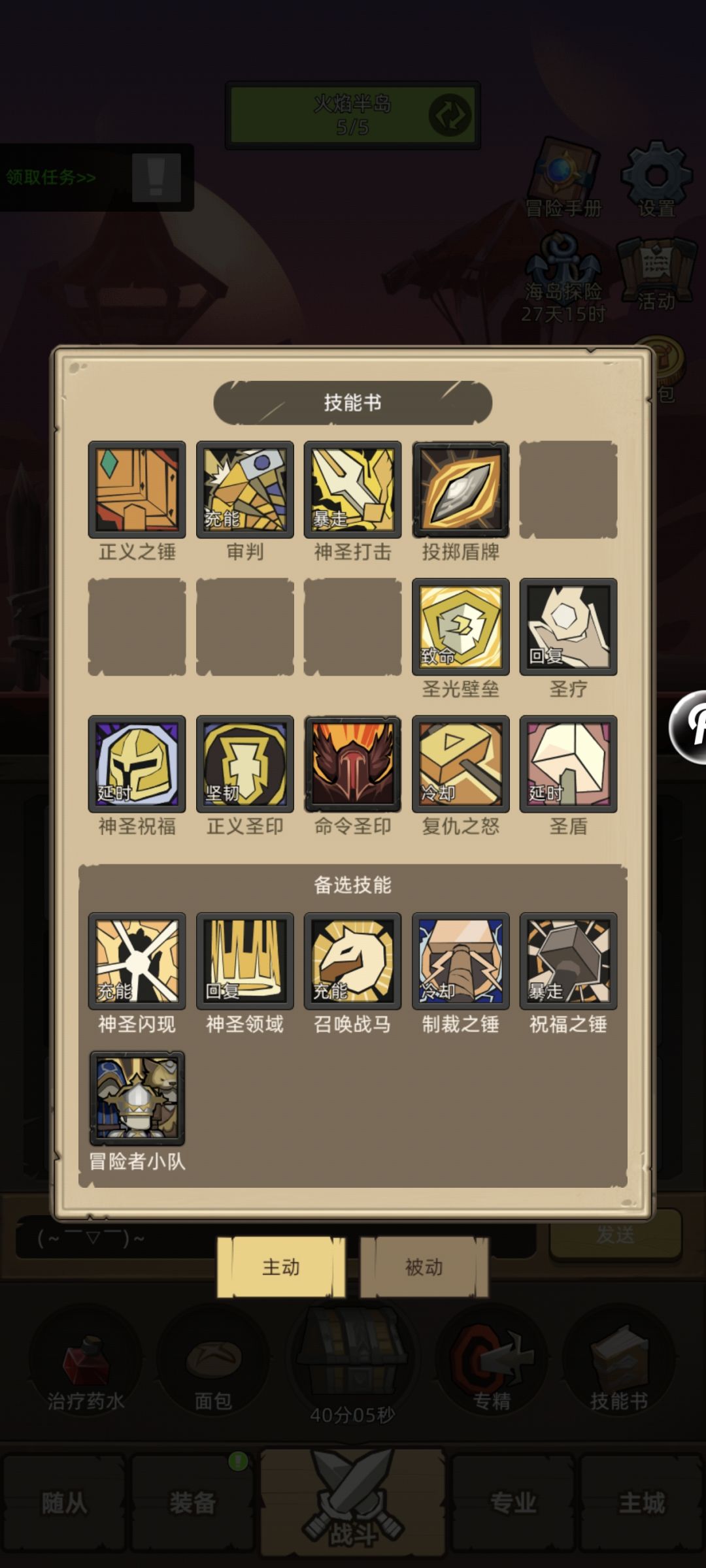Tap the 投掷盾牌 skill icon
The height and width of the screenshot is (1568, 706).
click(x=460, y=490)
